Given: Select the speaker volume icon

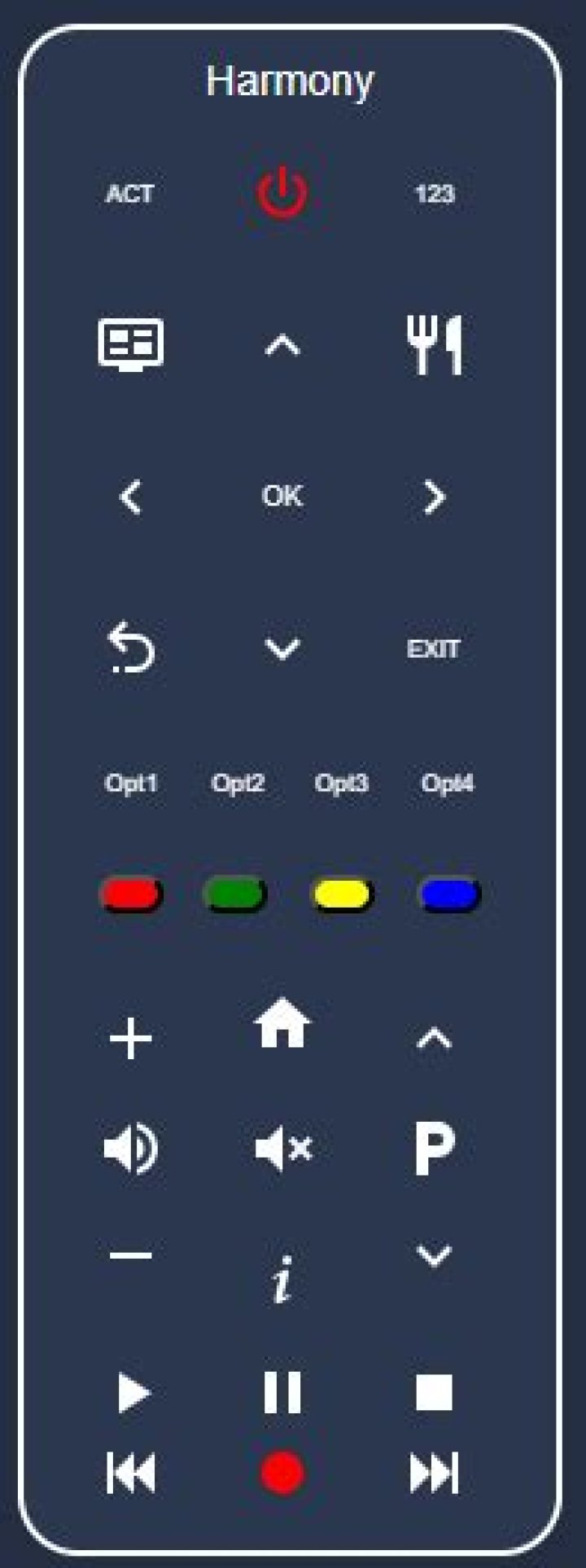Looking at the screenshot, I should tap(130, 1148).
